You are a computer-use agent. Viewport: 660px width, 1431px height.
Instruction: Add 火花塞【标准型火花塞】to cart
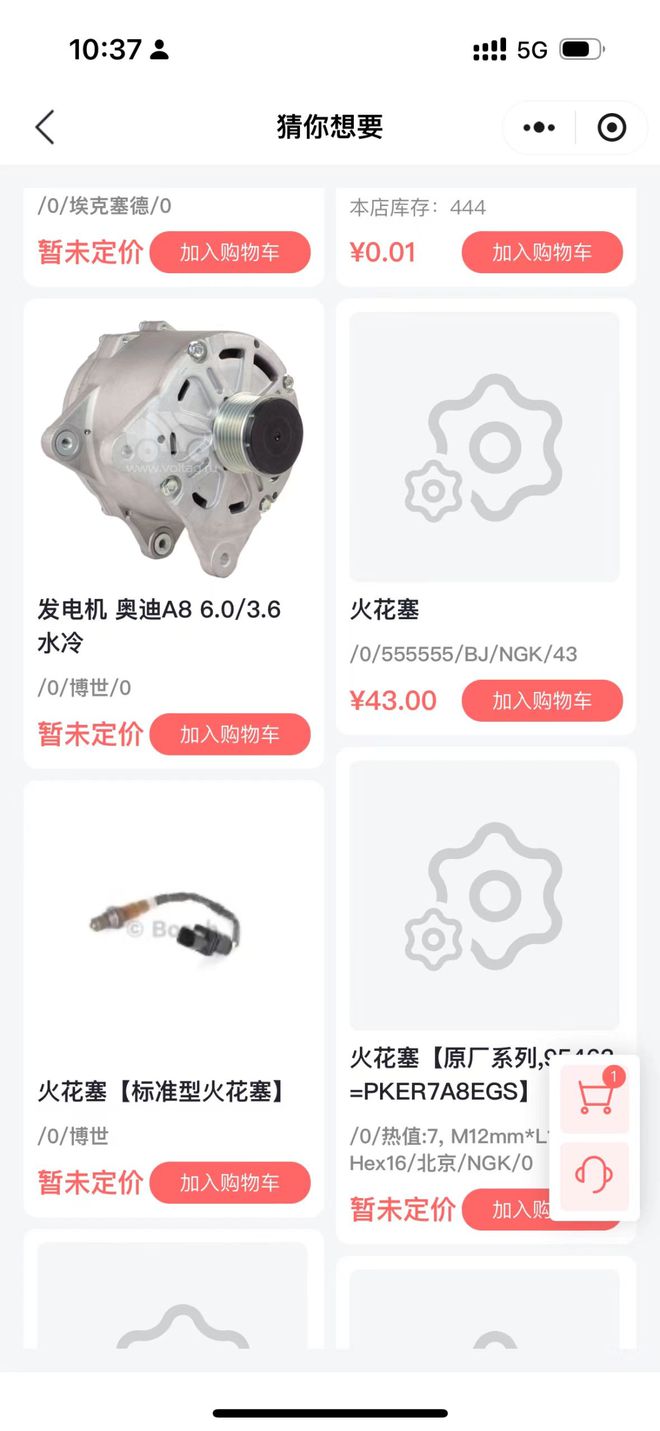[230, 1182]
